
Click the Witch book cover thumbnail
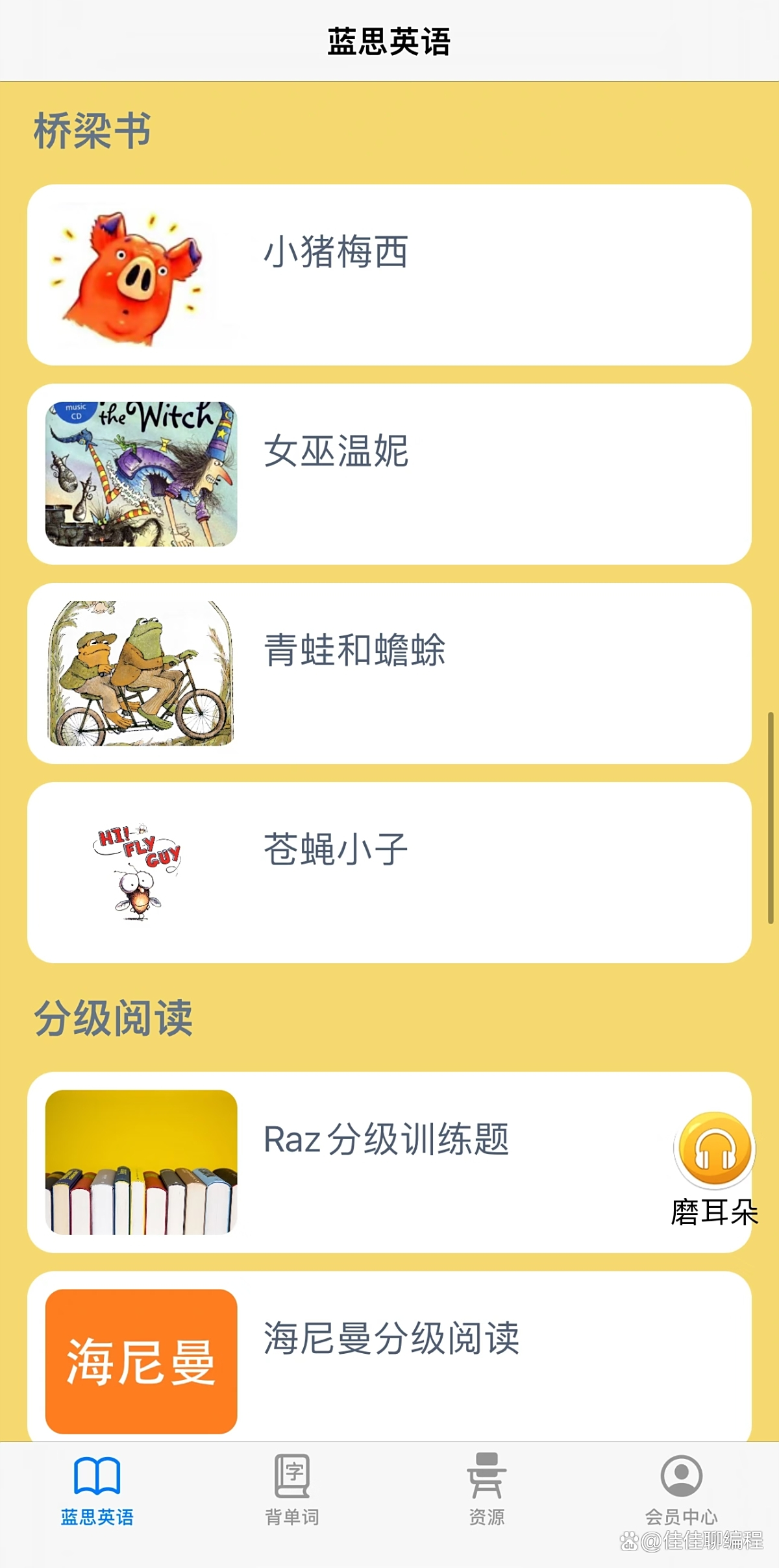pyautogui.click(x=141, y=473)
